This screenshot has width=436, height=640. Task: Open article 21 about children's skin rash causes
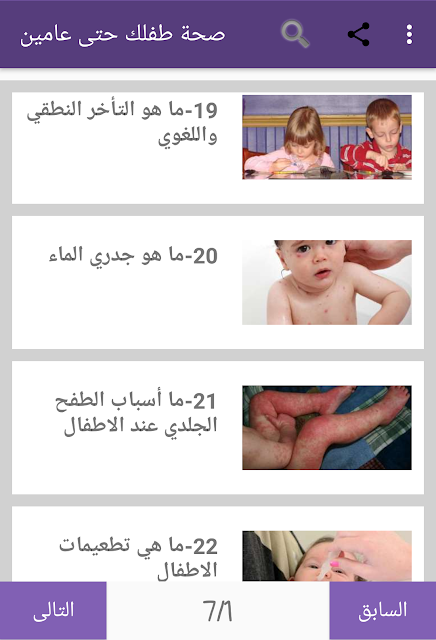[218, 428]
